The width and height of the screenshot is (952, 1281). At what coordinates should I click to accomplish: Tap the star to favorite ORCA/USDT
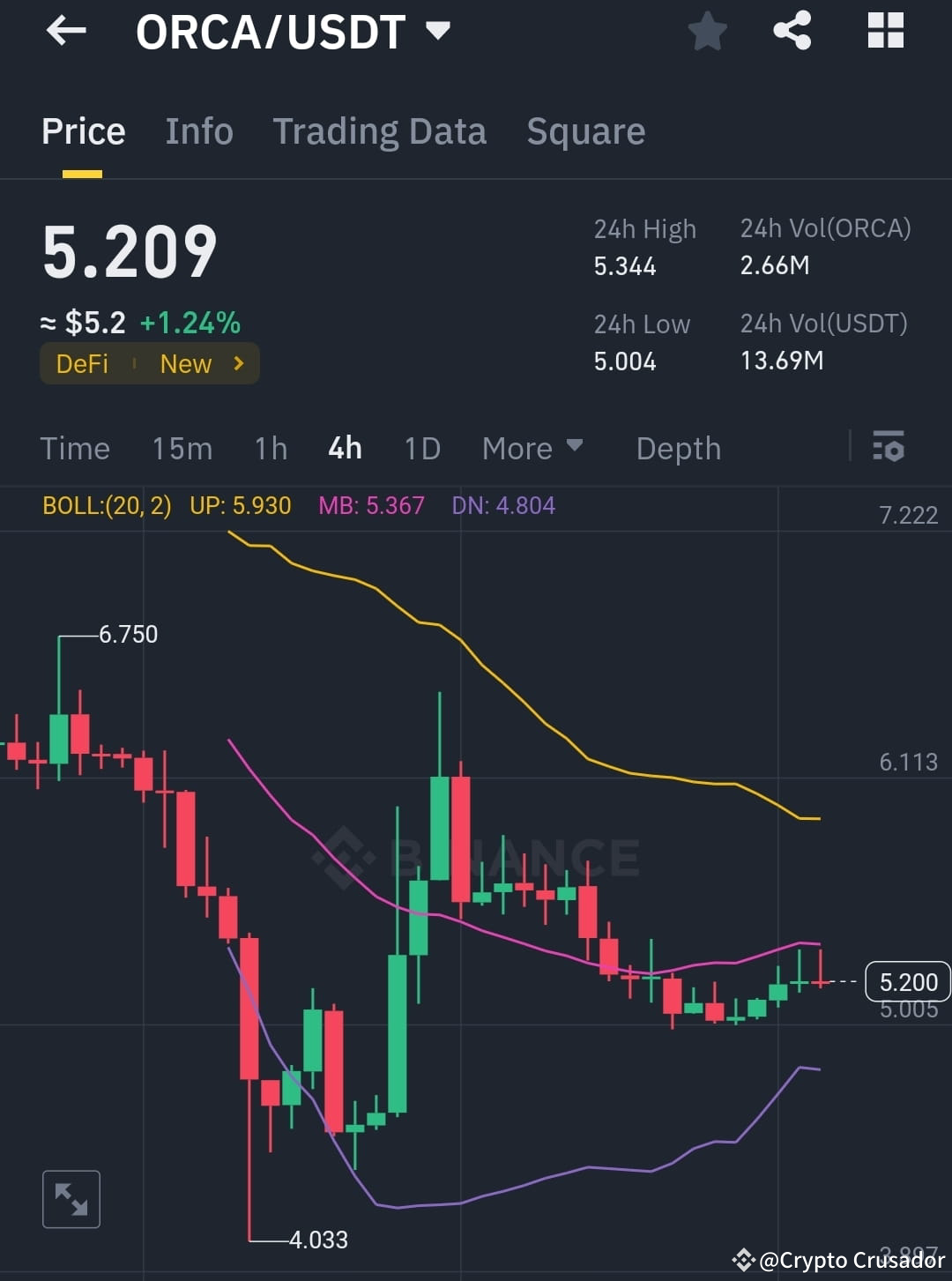click(x=707, y=31)
